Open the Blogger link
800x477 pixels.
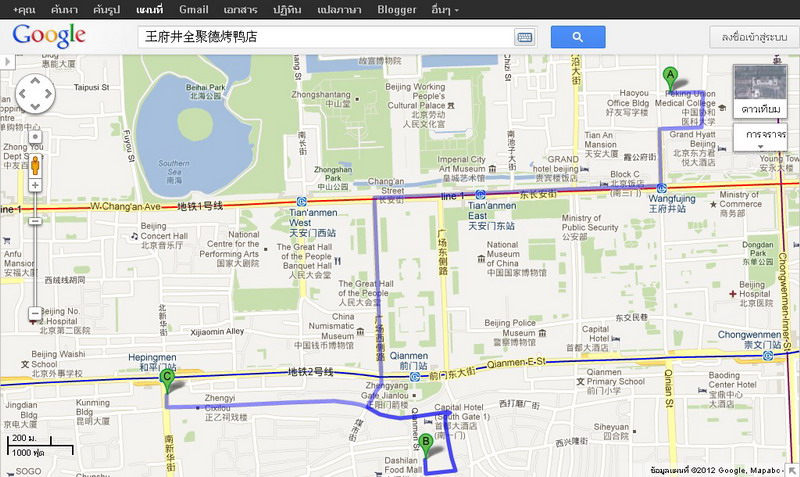tap(397, 9)
